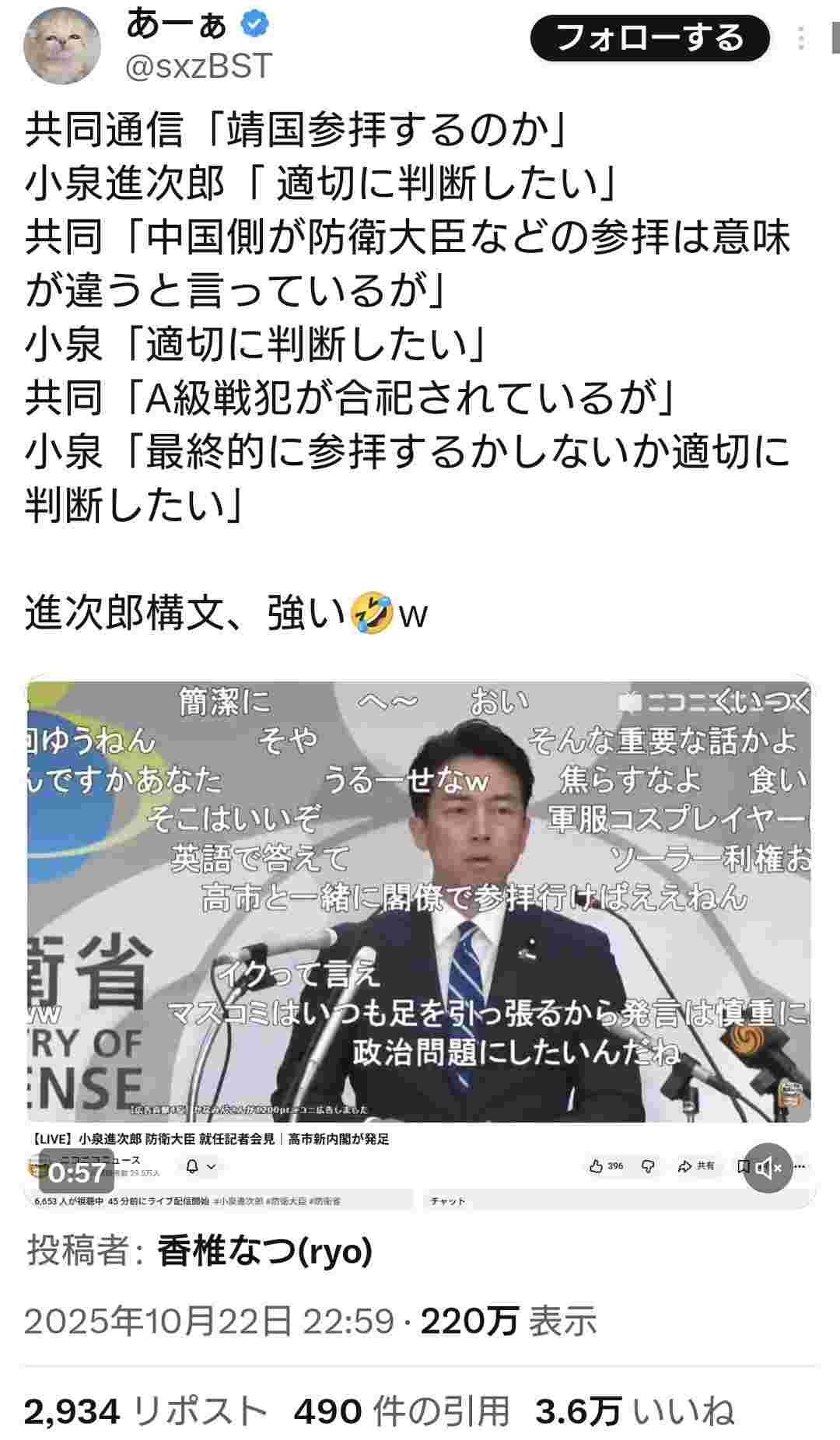Tap the フォローする button
Screen dimensions: 840x1440
pos(649,37)
